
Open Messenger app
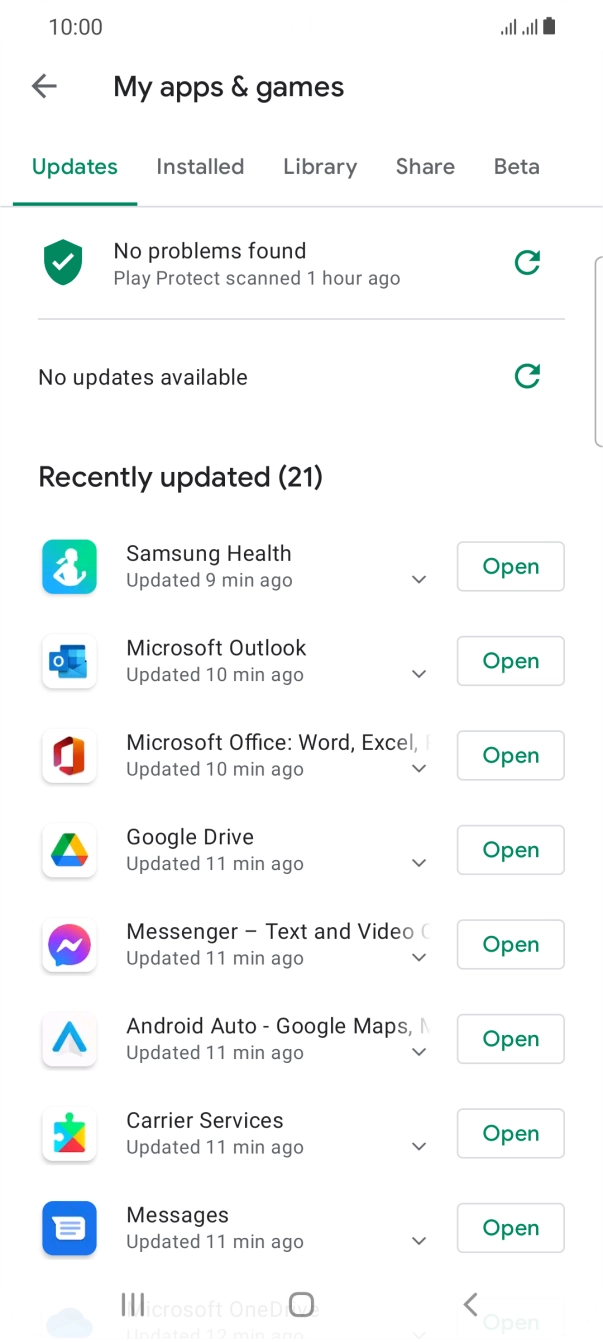pos(510,945)
